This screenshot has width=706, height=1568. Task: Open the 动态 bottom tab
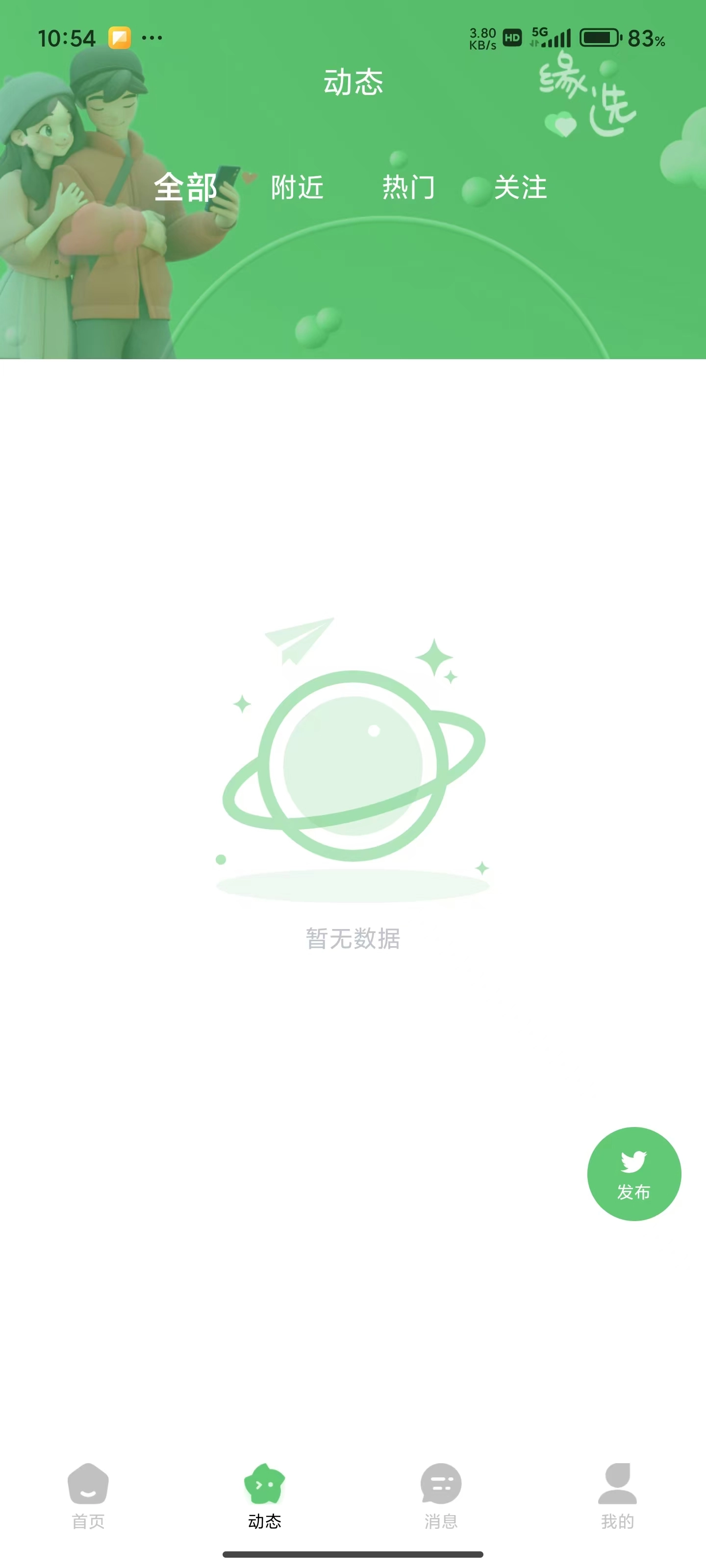[x=264, y=1495]
